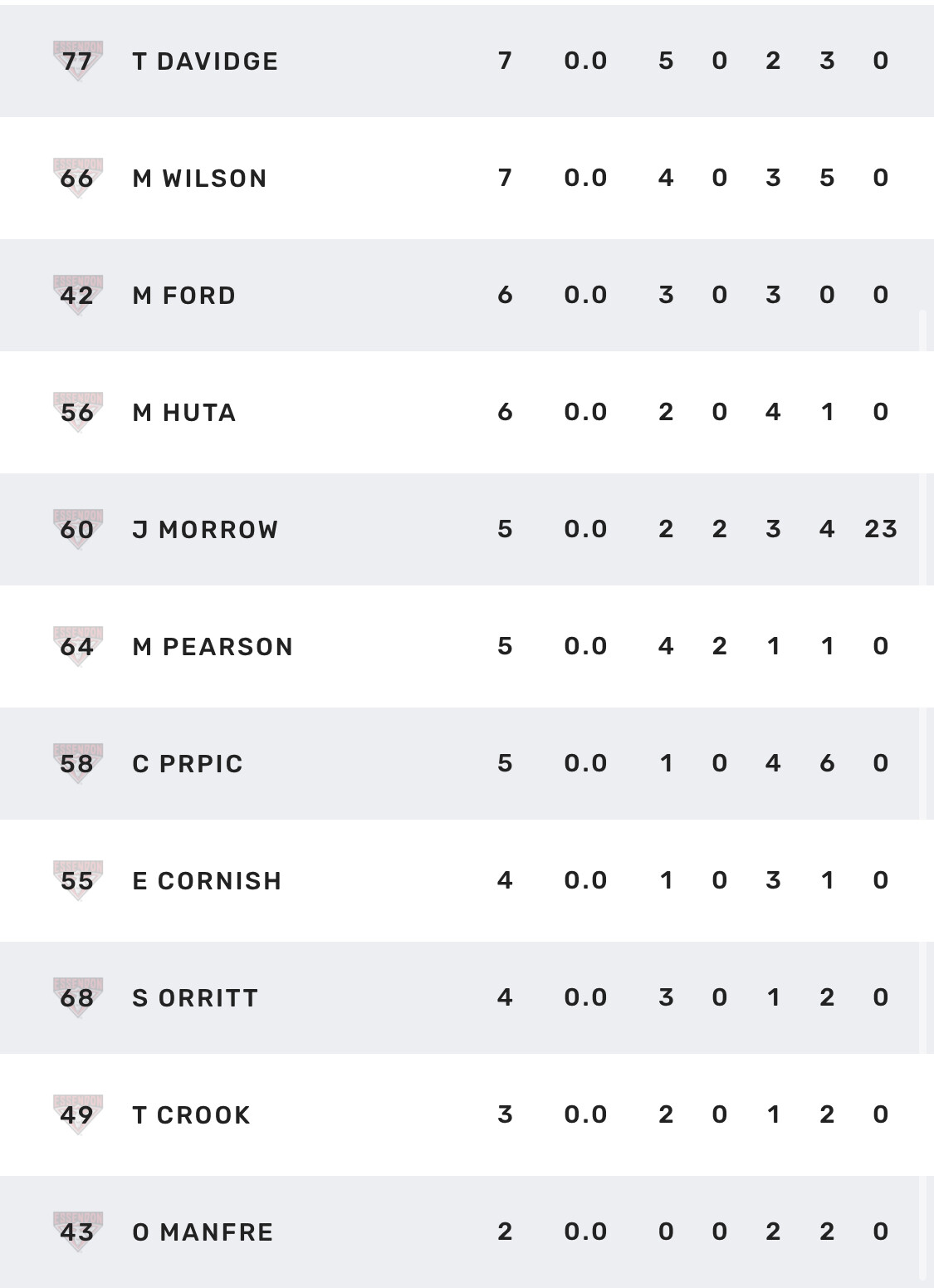
Task: Tap the M Pearson row
Action: coord(213,647)
